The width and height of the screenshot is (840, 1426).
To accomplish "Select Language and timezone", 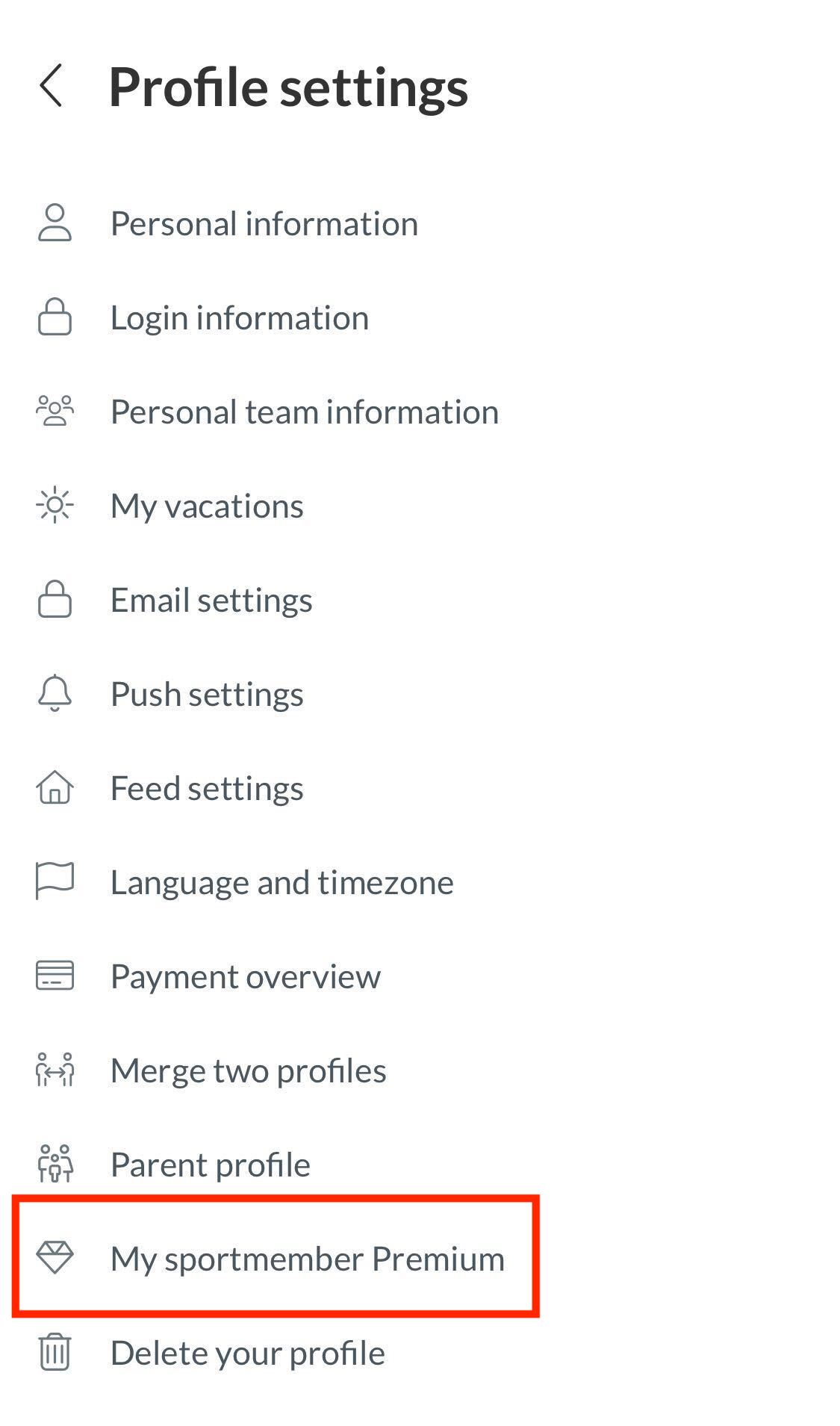I will (x=281, y=882).
